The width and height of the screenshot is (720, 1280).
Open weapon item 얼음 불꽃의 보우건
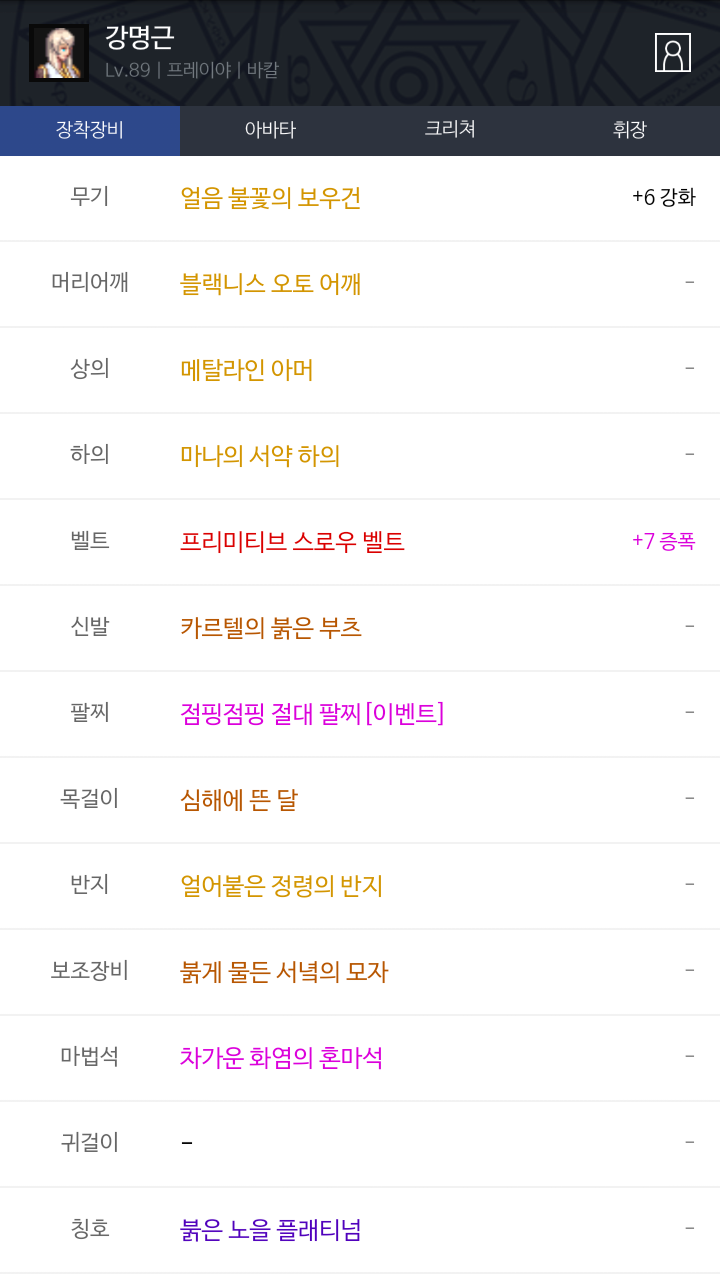click(271, 198)
